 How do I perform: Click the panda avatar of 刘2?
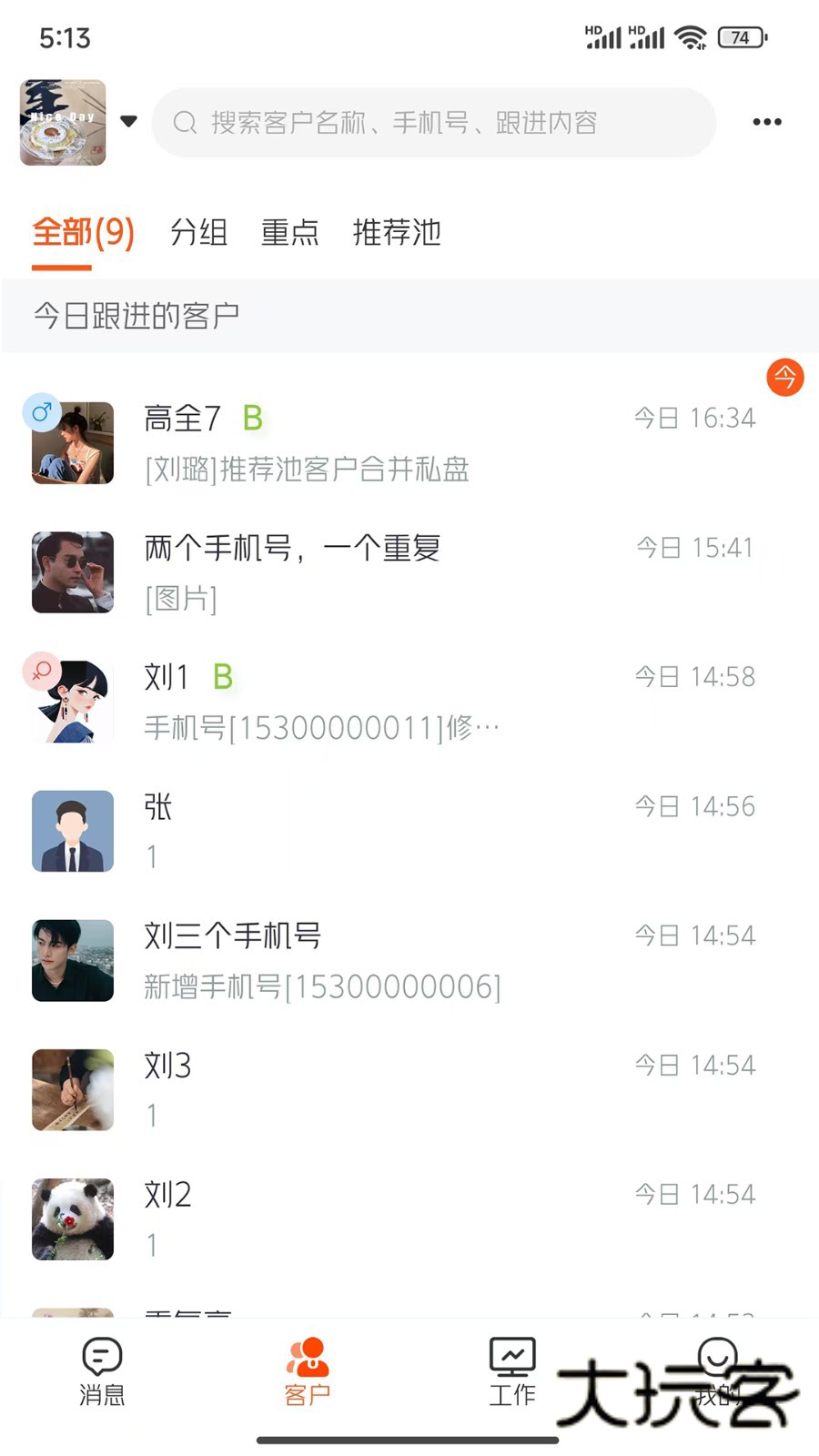[x=72, y=1219]
